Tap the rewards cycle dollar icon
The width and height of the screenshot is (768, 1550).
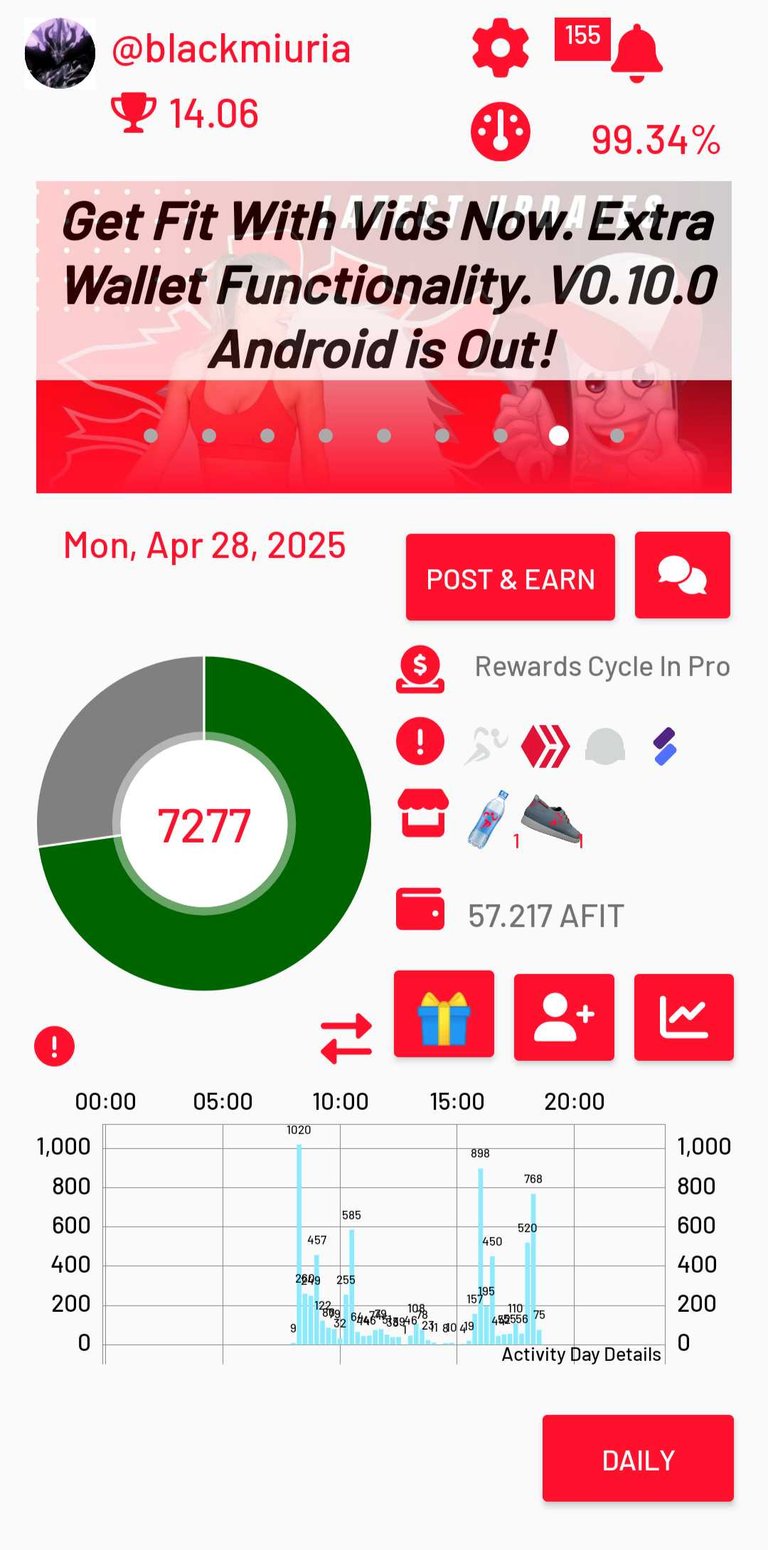tap(420, 670)
